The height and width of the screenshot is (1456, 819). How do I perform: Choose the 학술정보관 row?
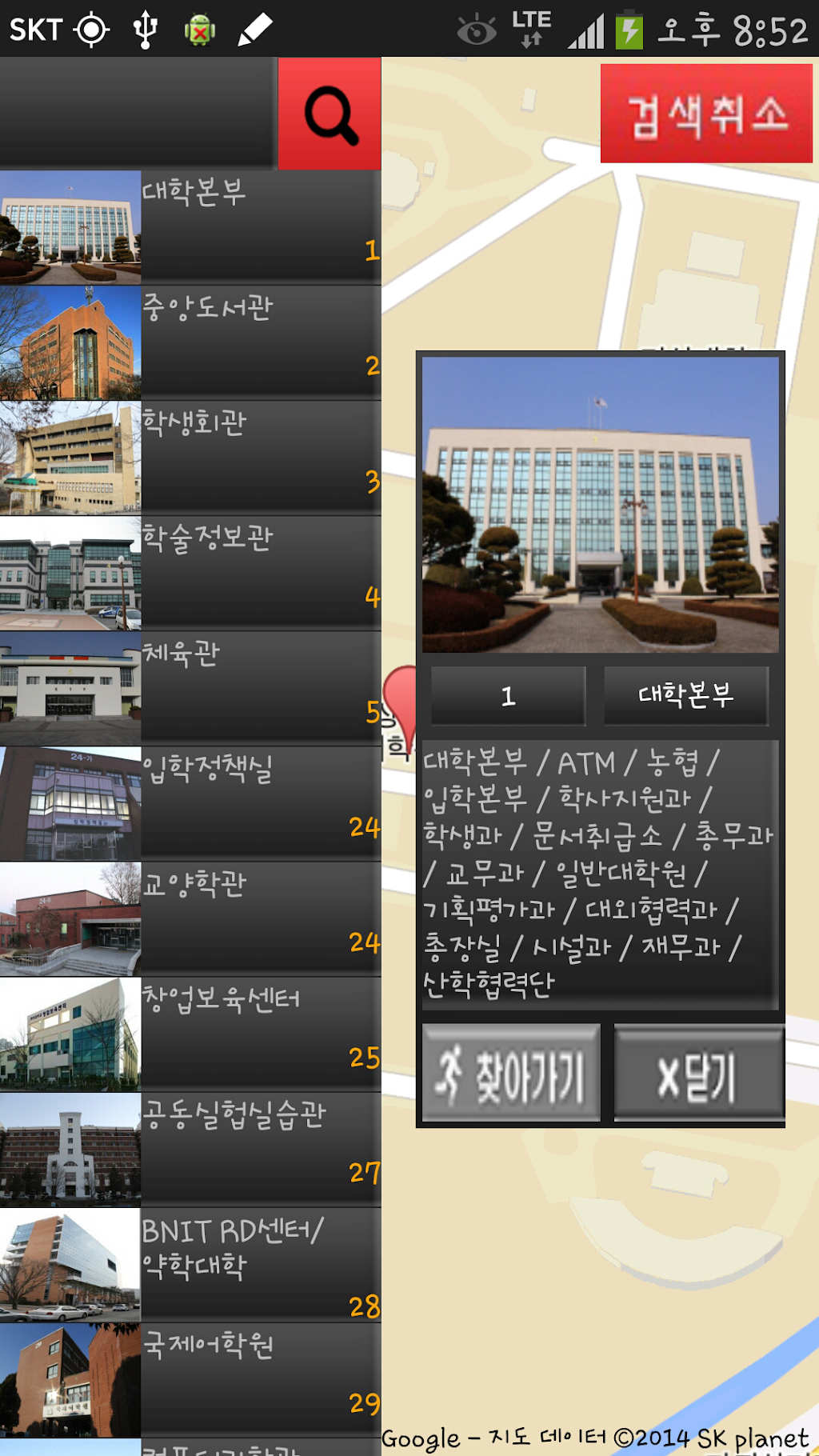pyautogui.click(x=190, y=573)
